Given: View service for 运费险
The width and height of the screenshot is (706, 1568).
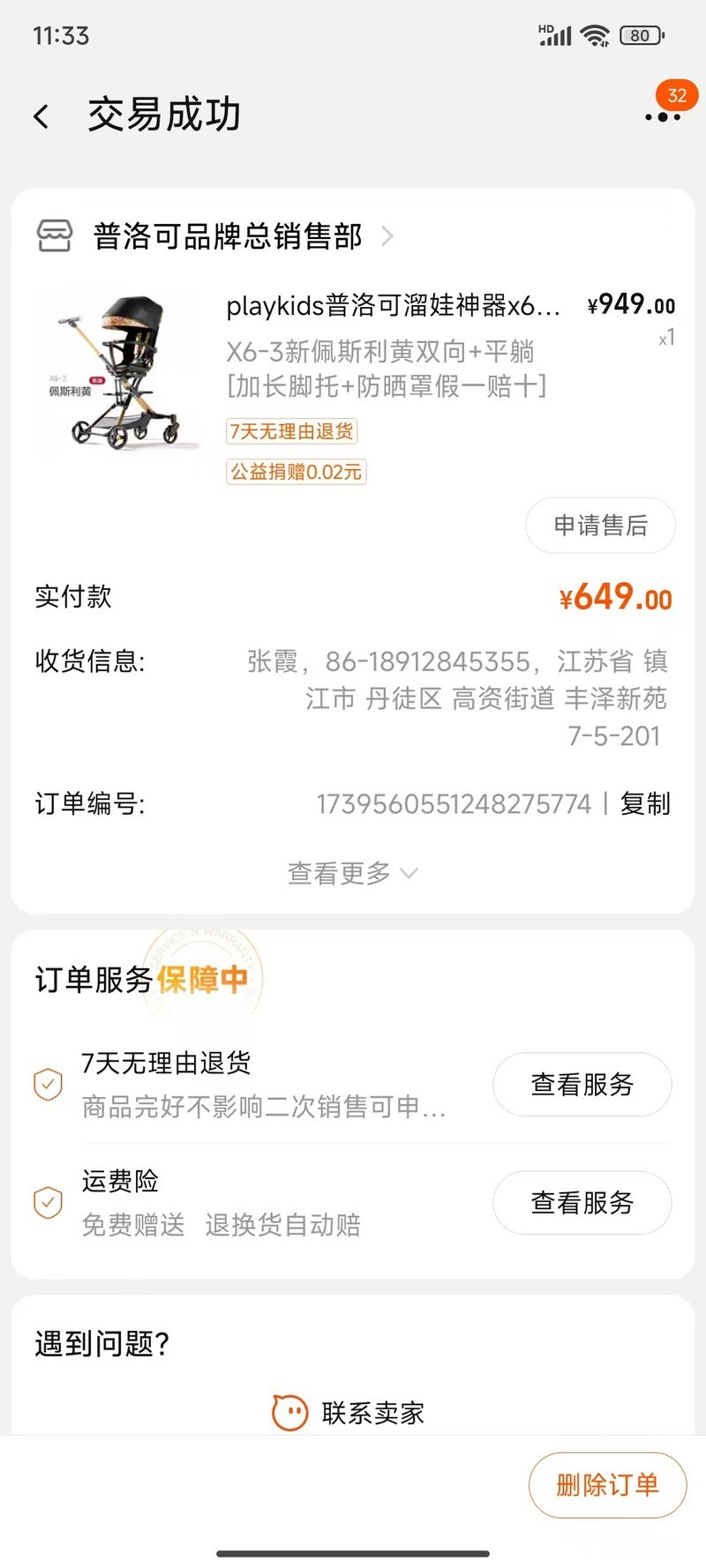Looking at the screenshot, I should click(582, 1202).
